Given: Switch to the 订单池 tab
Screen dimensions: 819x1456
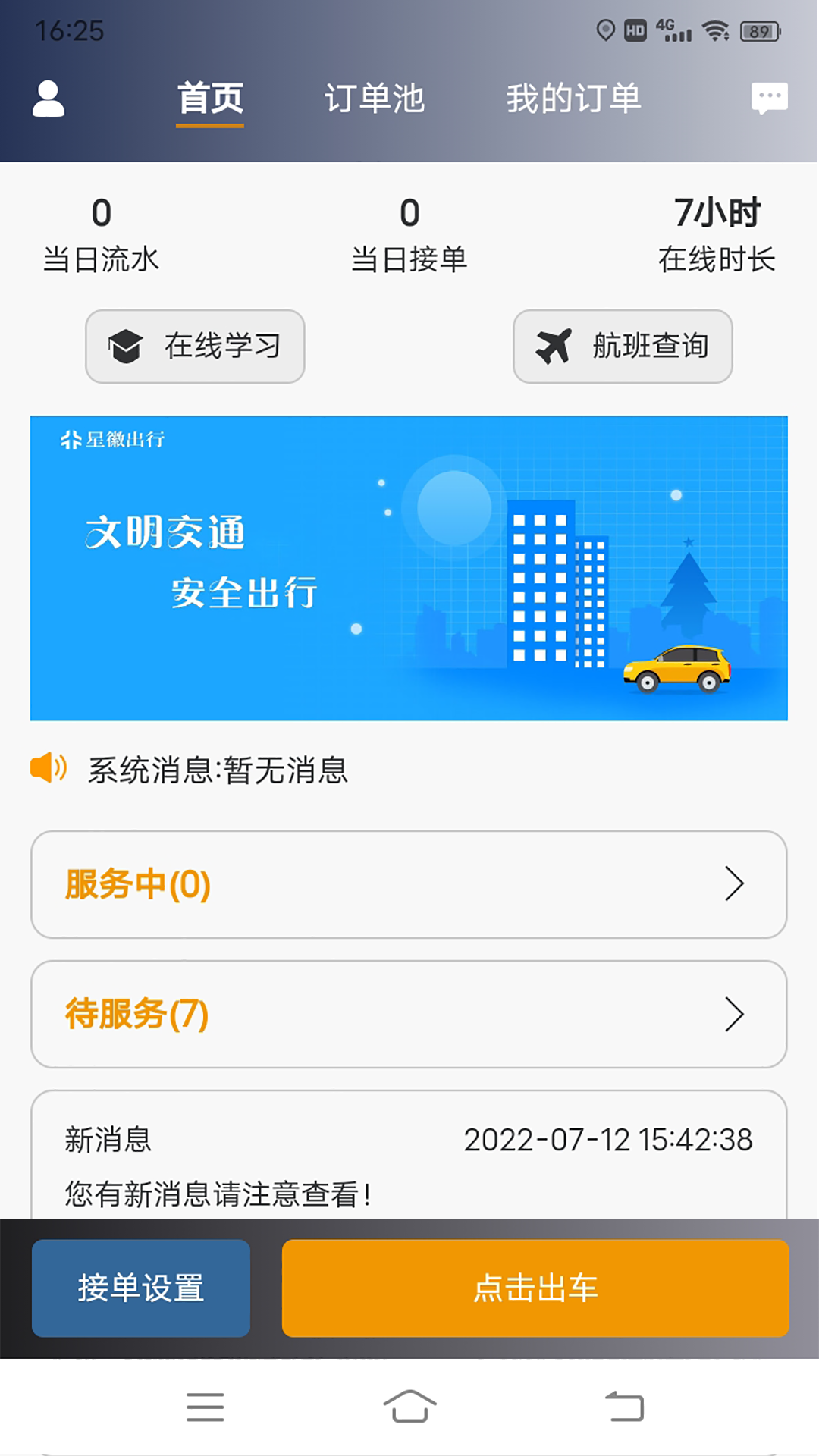Looking at the screenshot, I should [x=375, y=97].
